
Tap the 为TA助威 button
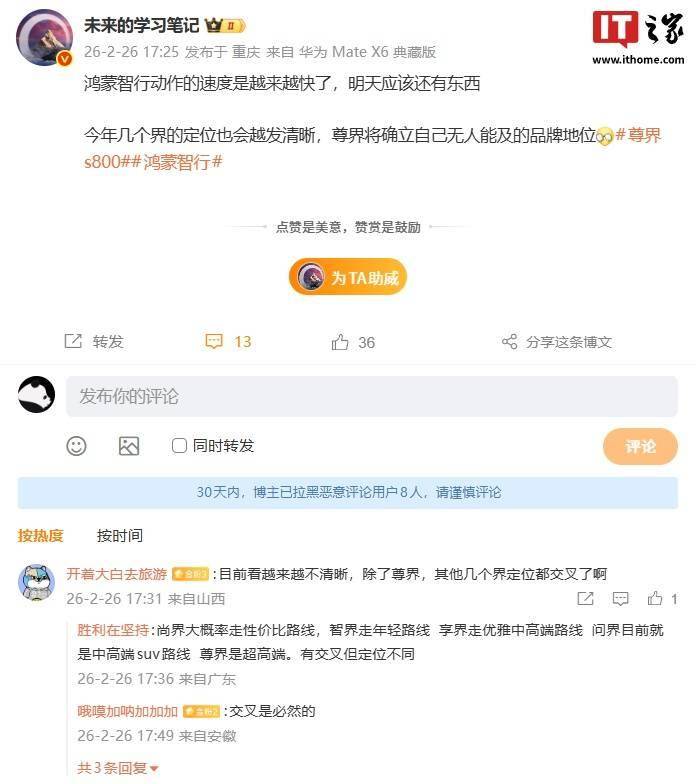click(x=348, y=278)
